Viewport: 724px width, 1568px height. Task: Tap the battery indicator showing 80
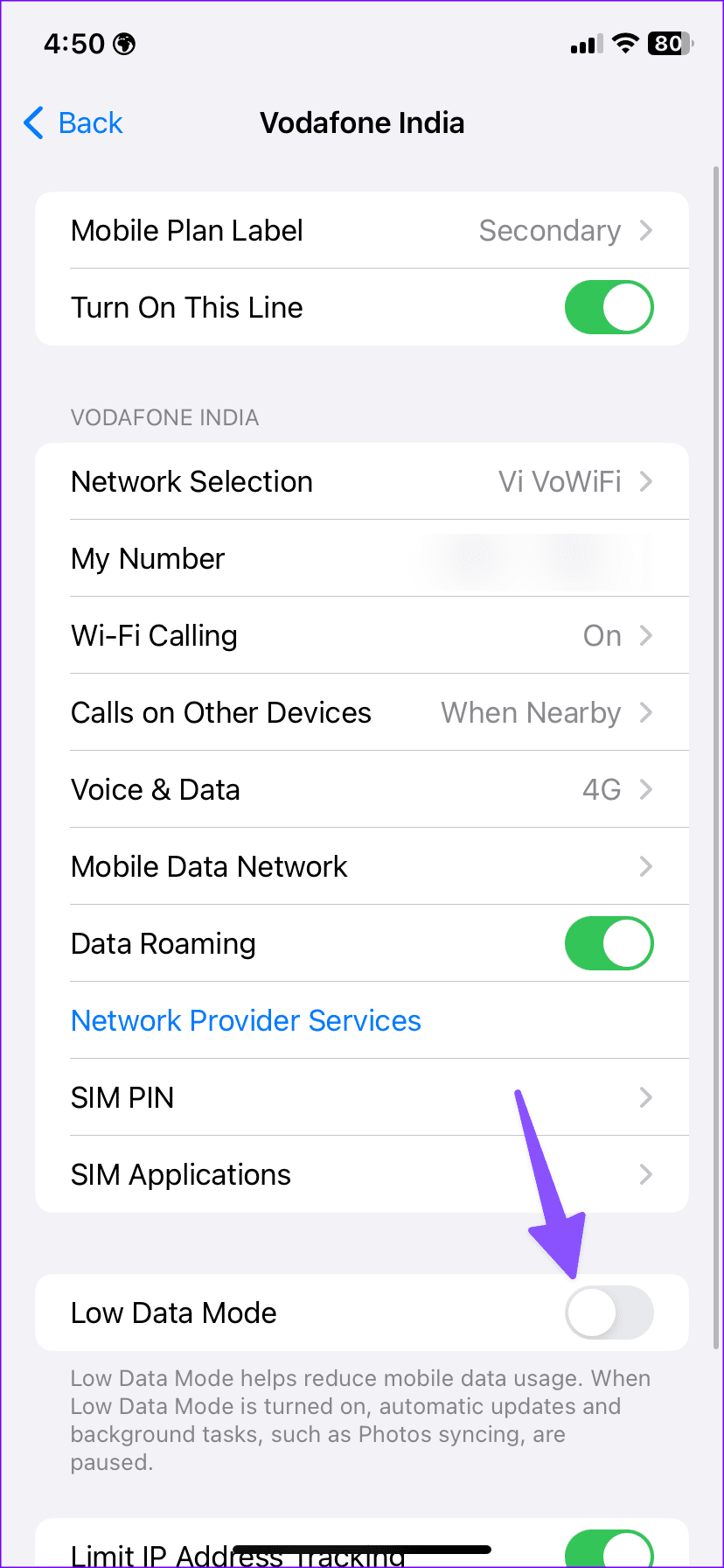click(x=670, y=43)
